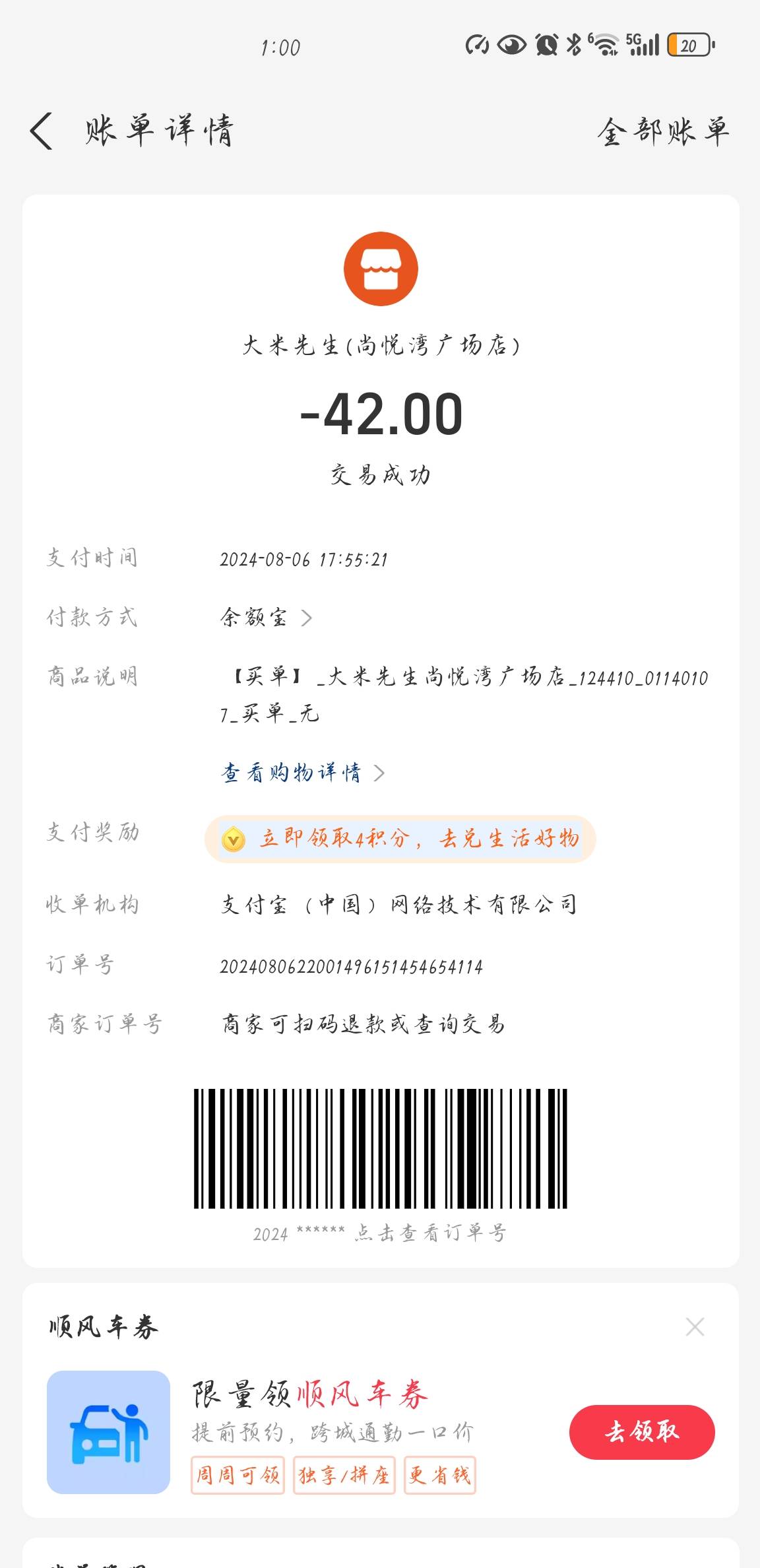Open the 大米先生 merchant icon
Image resolution: width=760 pixels, height=1568 pixels.
381,269
